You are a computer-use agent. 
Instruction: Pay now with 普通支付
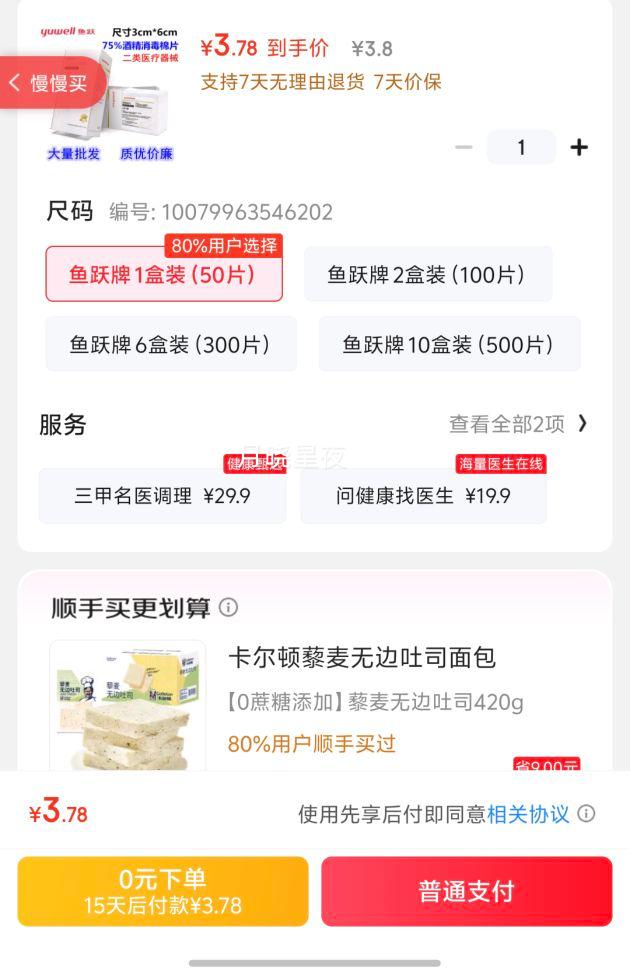coord(466,891)
